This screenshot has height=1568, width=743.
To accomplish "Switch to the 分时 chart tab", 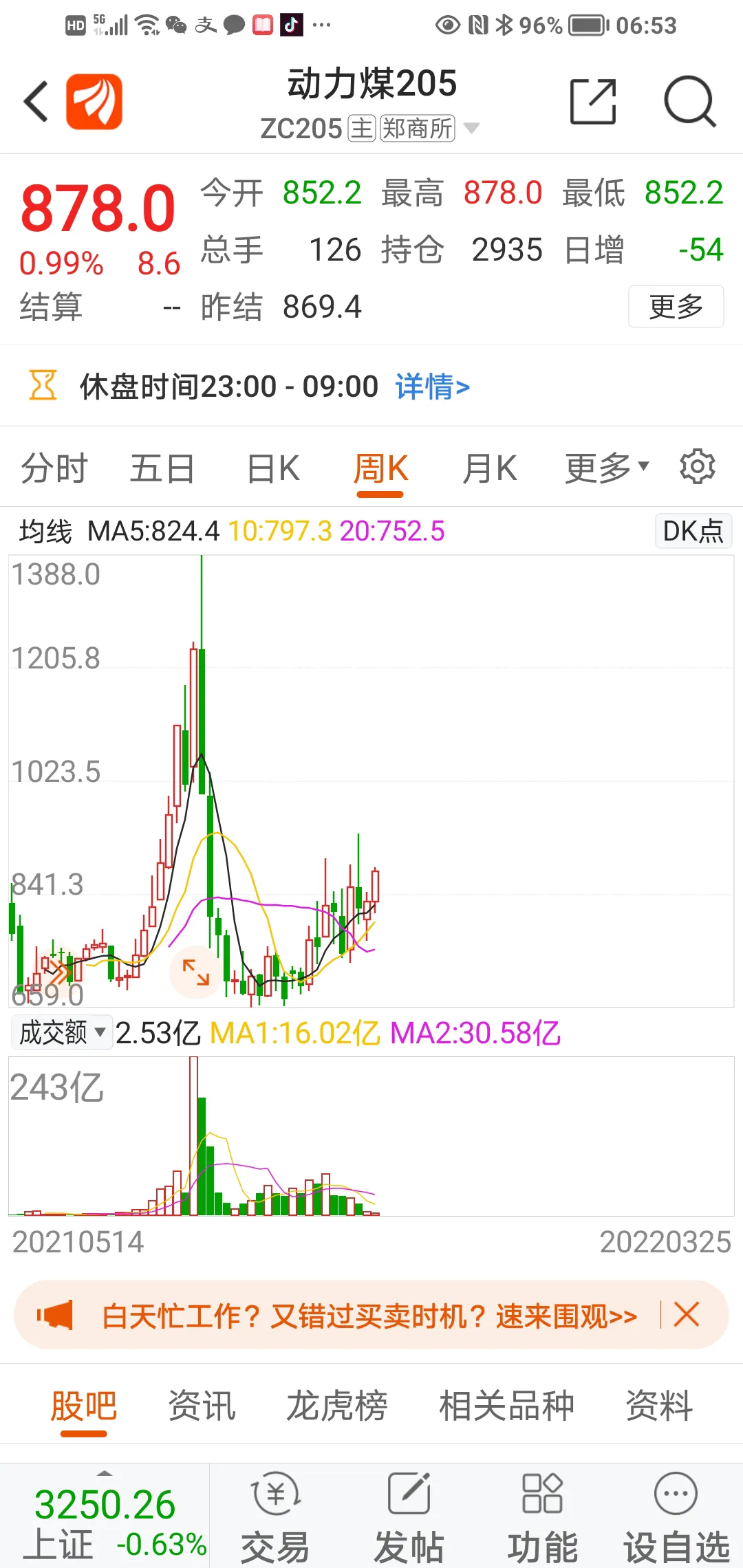I will (54, 469).
